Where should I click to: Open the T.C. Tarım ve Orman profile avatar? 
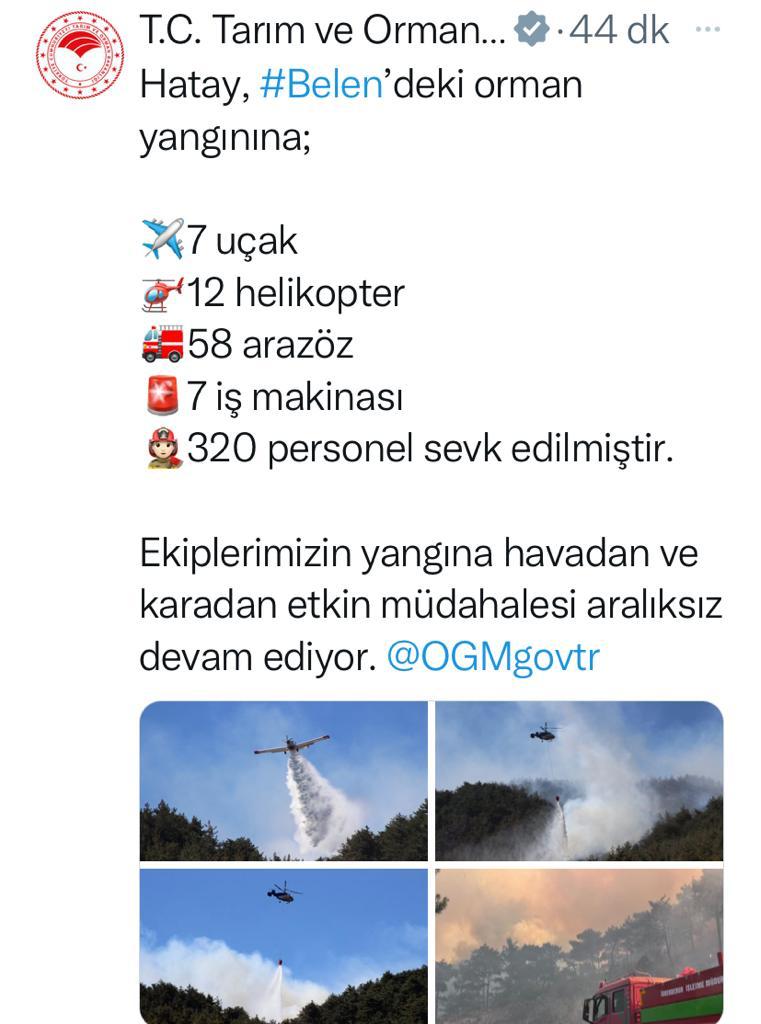[77, 58]
